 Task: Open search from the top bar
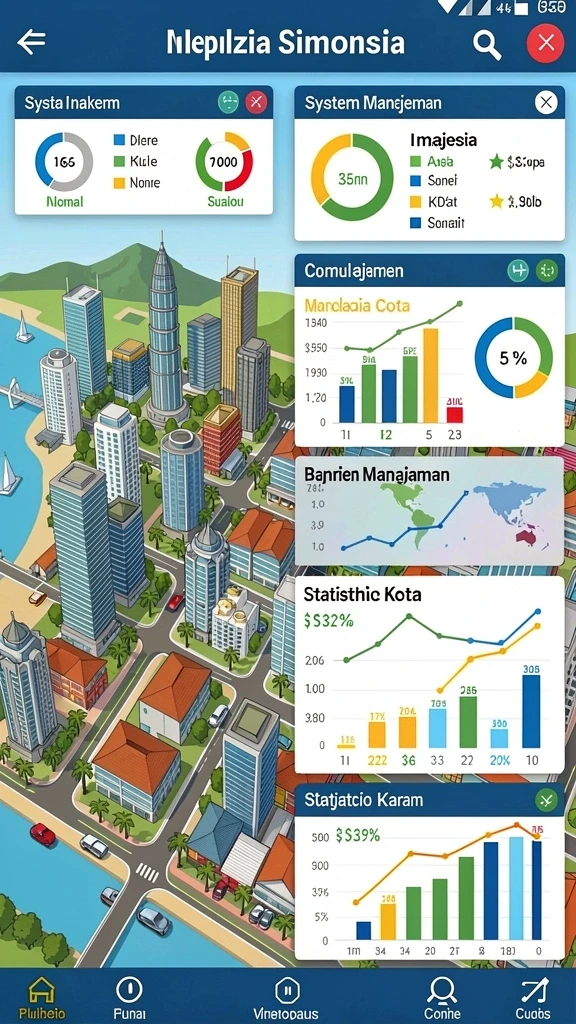487,44
